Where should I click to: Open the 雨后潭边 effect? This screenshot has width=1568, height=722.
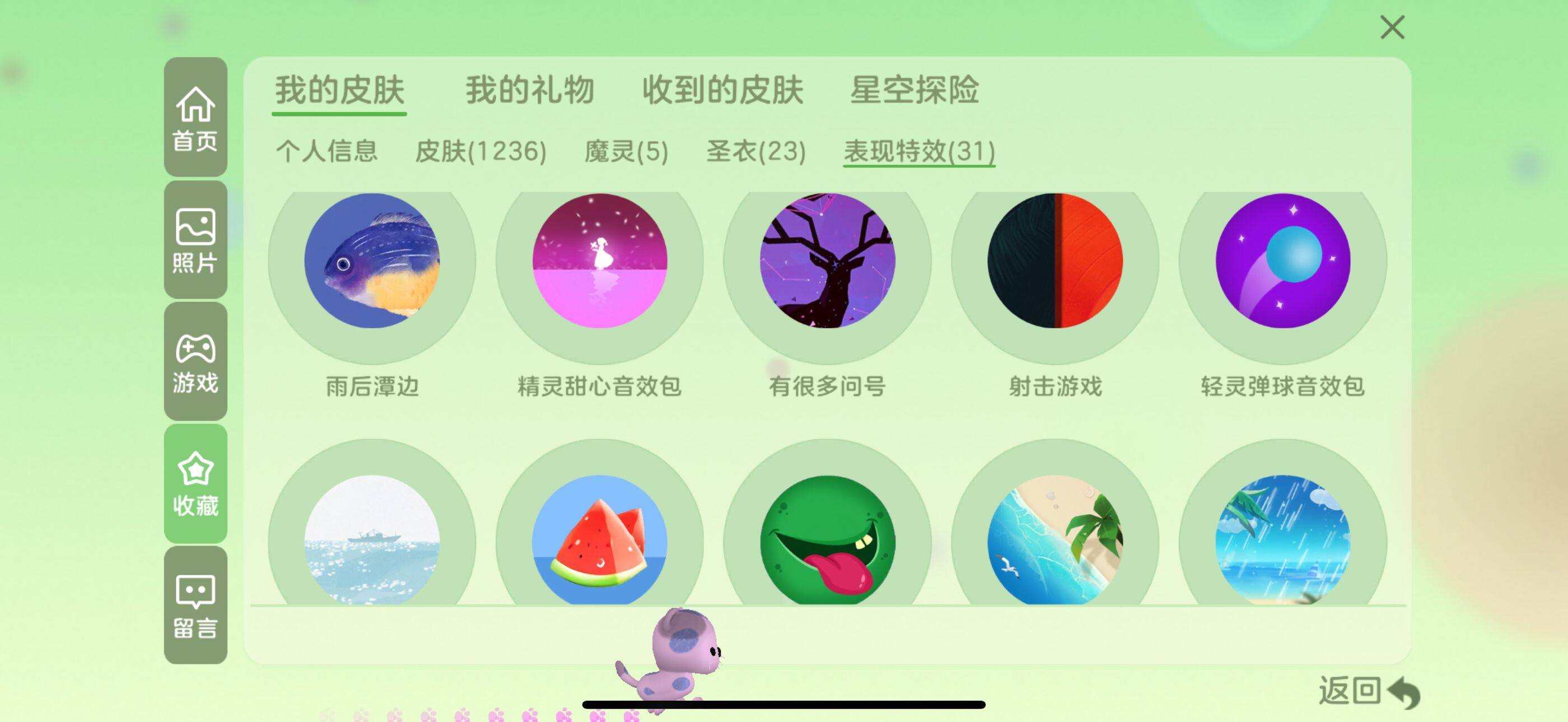coord(372,262)
